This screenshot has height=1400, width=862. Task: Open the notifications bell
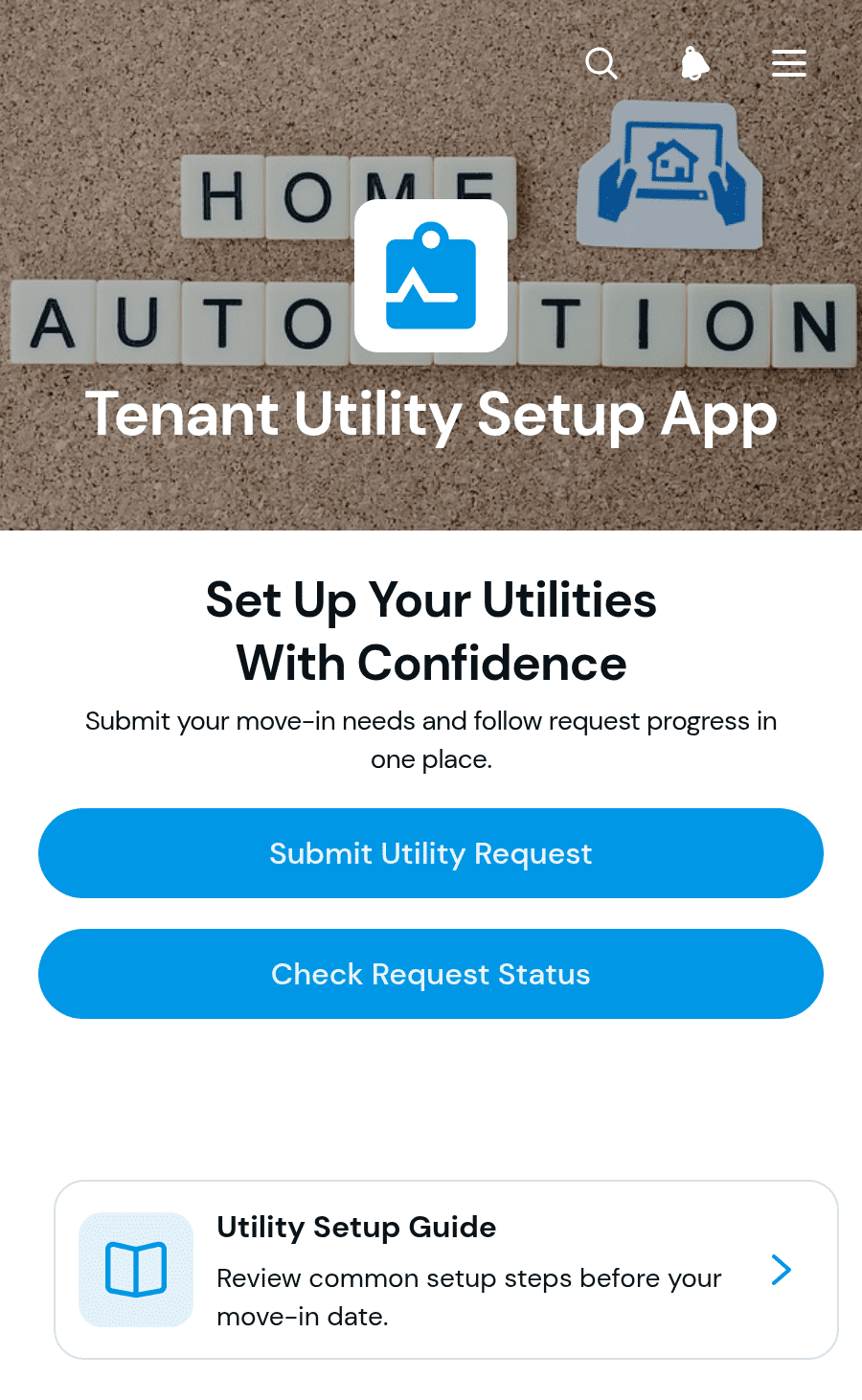[x=694, y=64]
